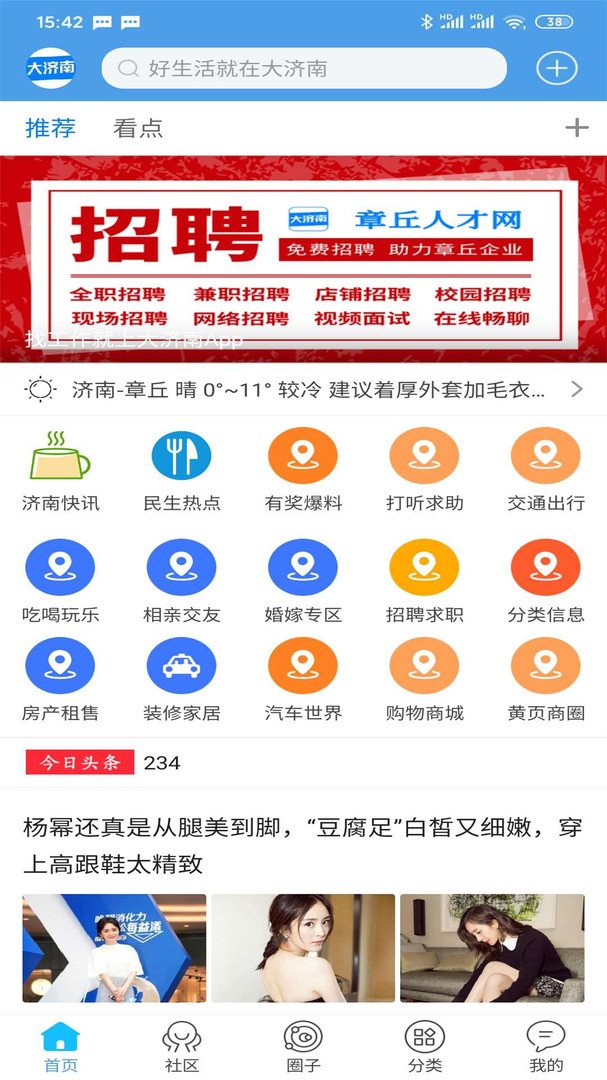Open 购物商城

(x=424, y=679)
